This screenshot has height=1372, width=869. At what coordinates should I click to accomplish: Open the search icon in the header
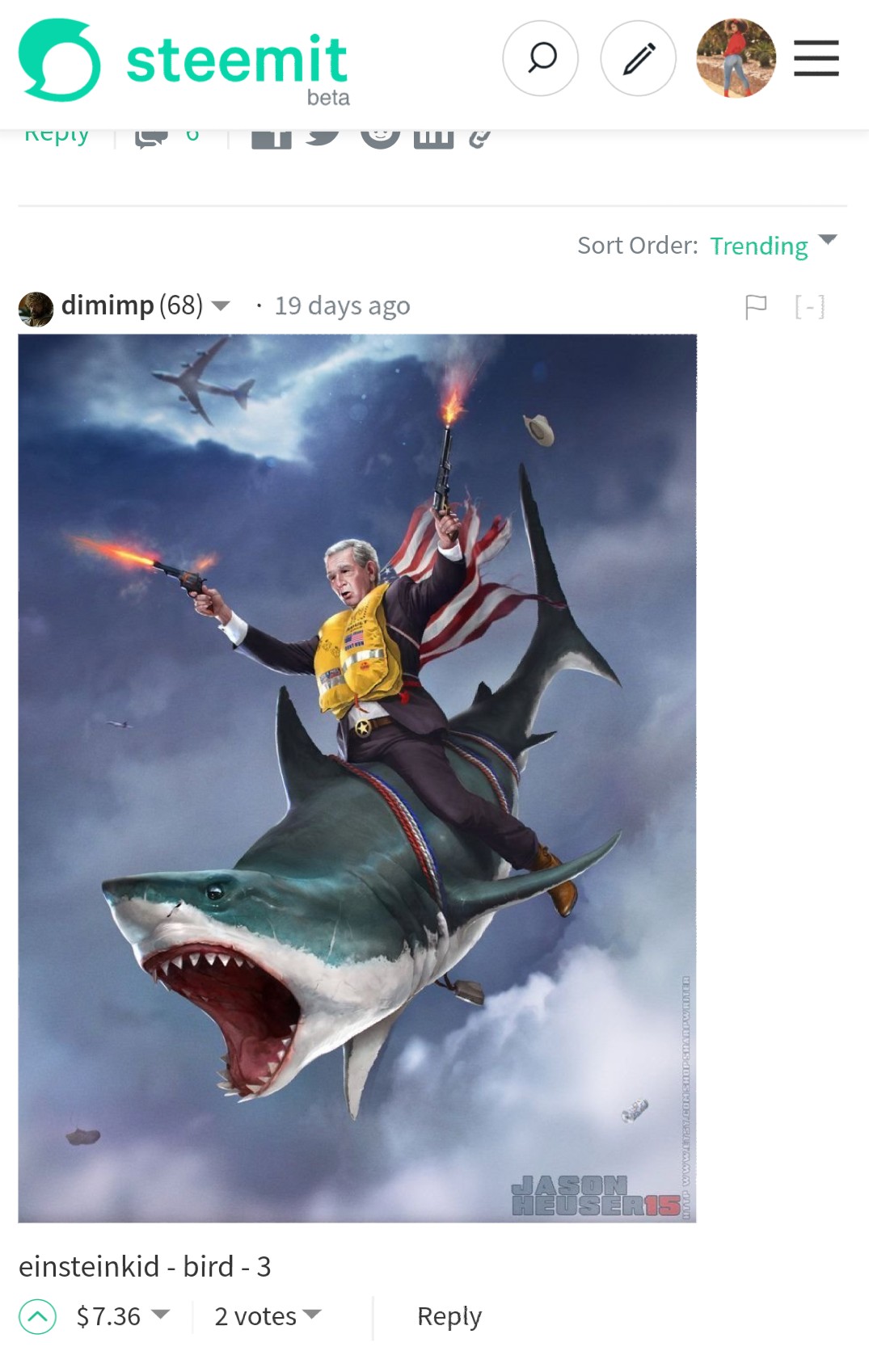tap(541, 58)
